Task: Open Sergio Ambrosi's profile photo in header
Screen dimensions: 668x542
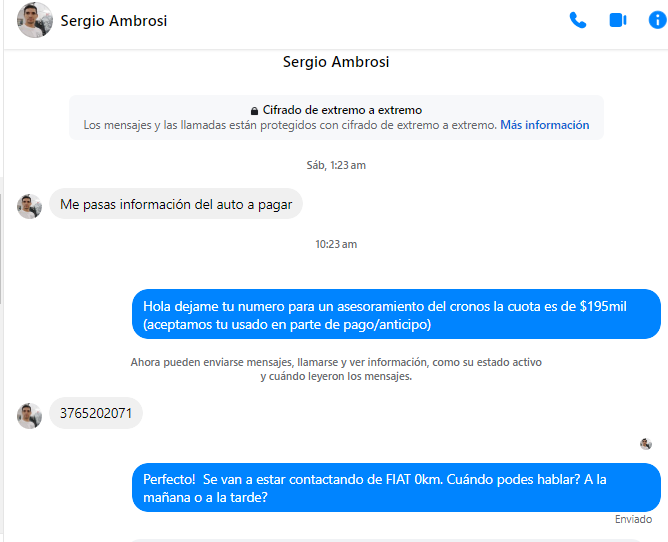Action: coord(34,20)
